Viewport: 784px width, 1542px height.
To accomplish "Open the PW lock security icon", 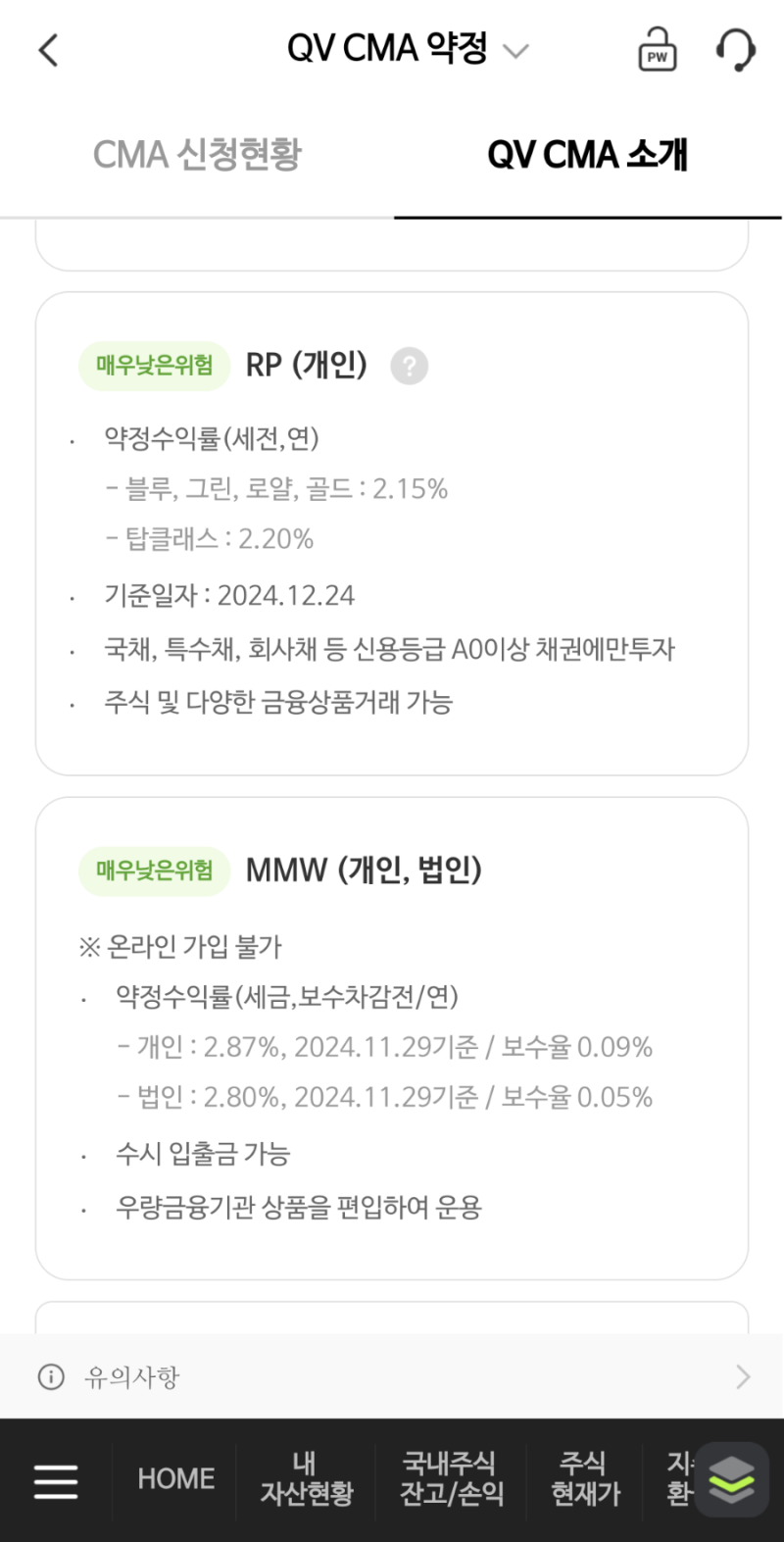I will click(657, 50).
